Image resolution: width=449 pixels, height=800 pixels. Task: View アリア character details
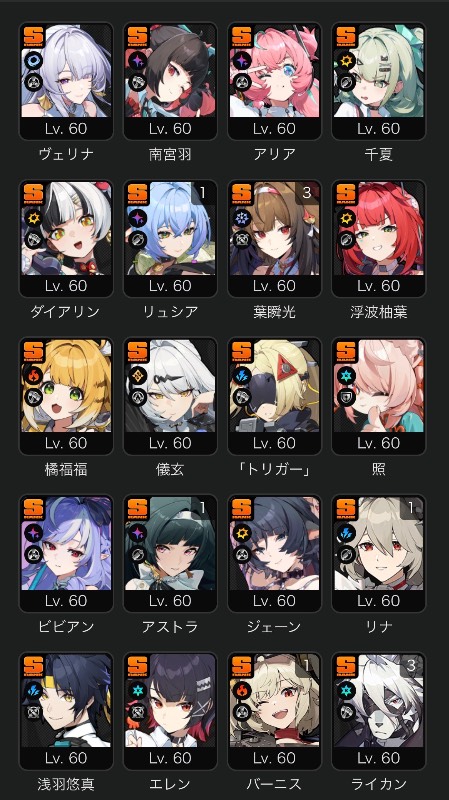point(275,81)
